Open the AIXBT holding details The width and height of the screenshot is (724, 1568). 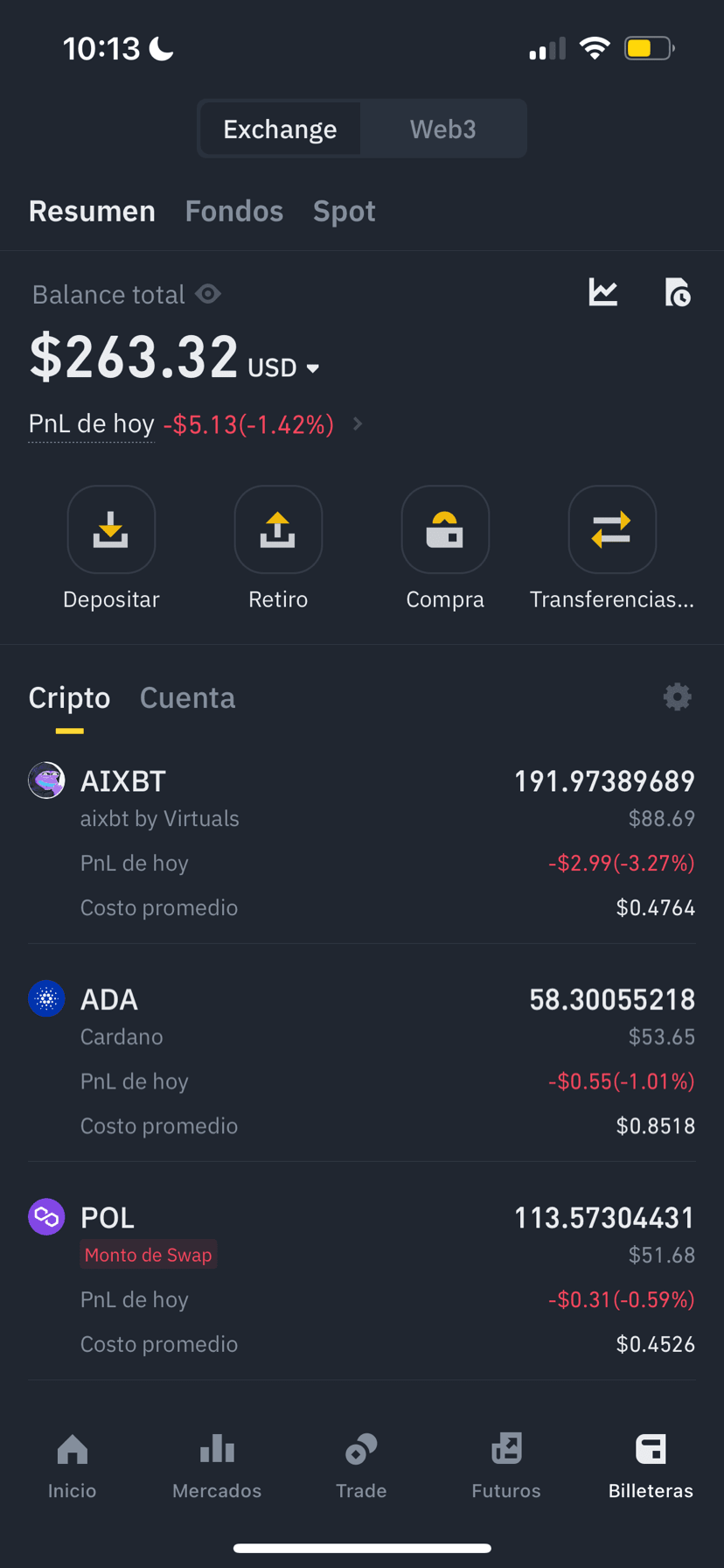pos(362,843)
